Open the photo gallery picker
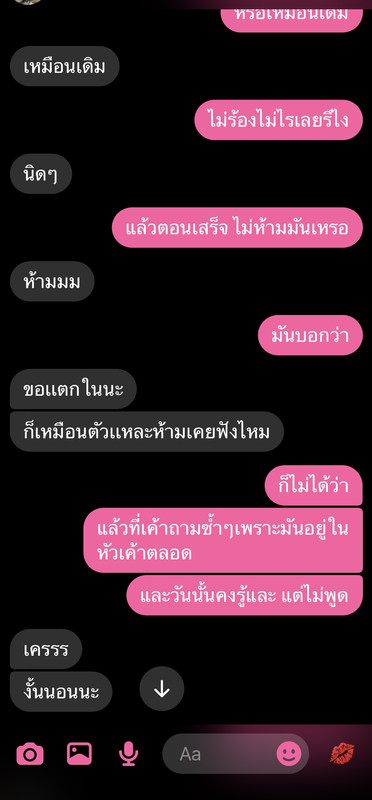 [x=80, y=753]
